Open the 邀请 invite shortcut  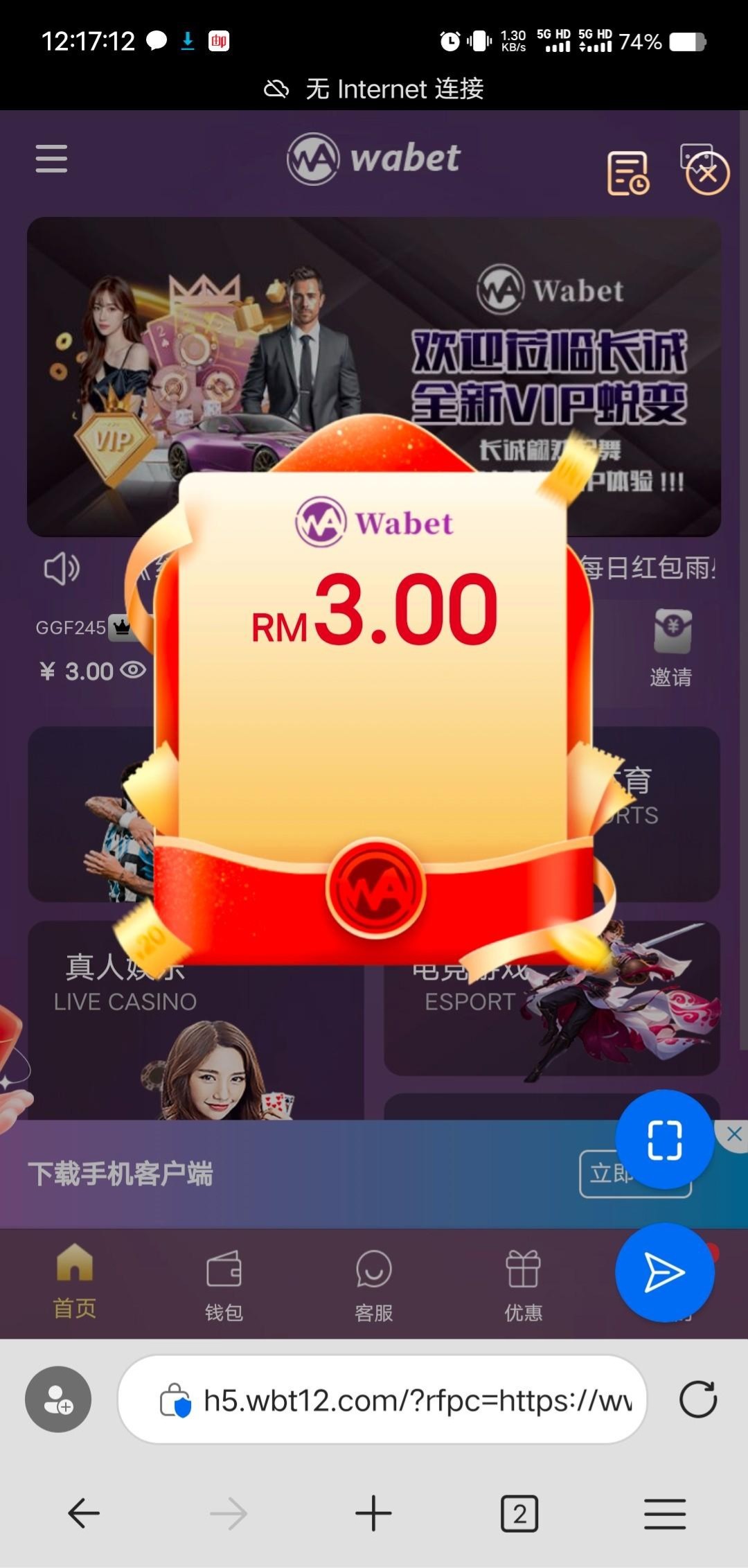tap(671, 648)
